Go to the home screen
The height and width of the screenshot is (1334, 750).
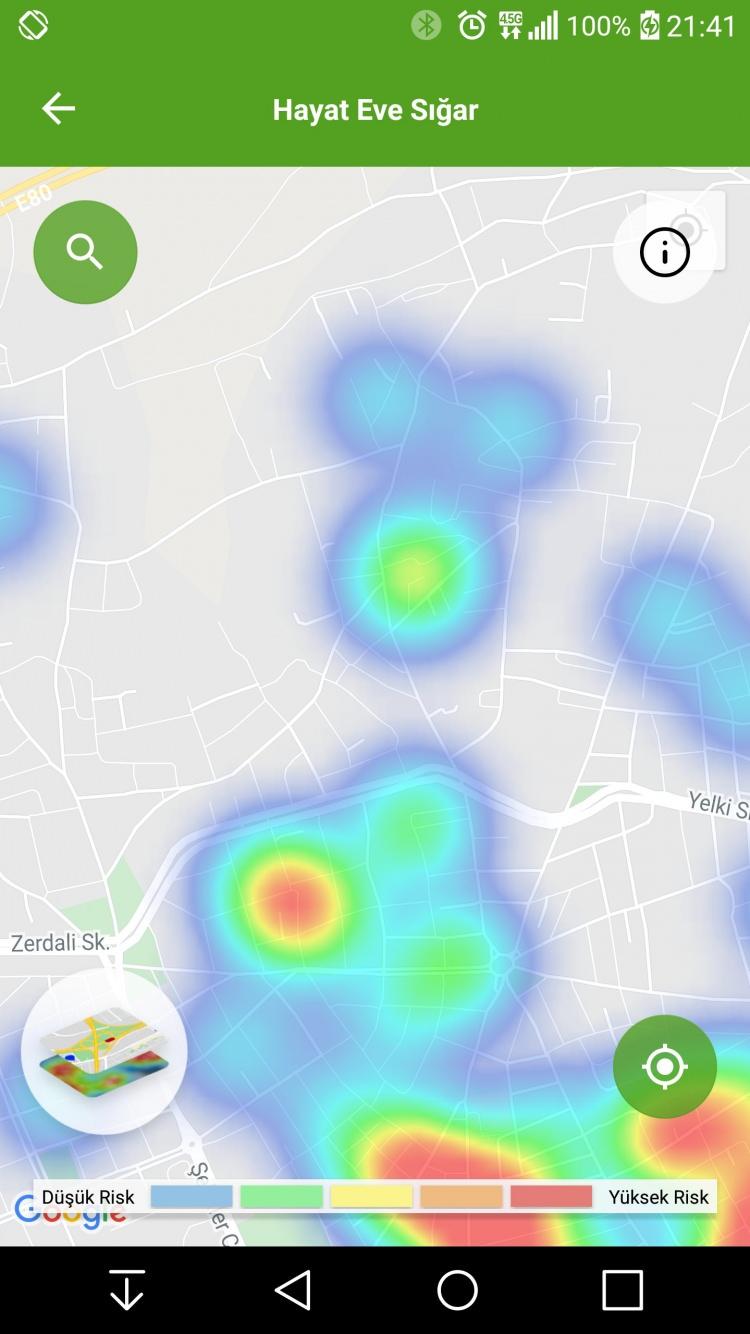pyautogui.click(x=458, y=1290)
